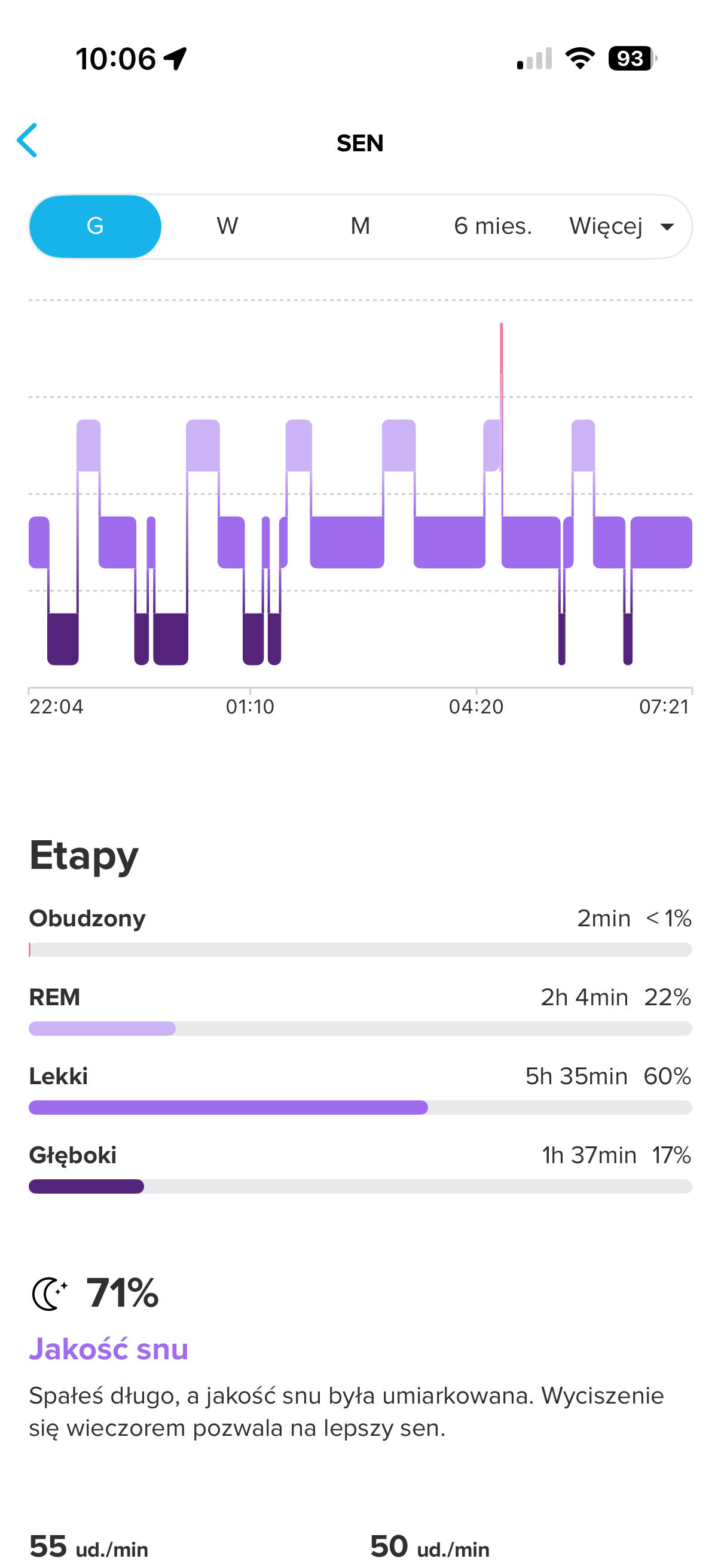Go back from the Sen screen
This screenshot has height=1568, width=721.
tap(28, 141)
